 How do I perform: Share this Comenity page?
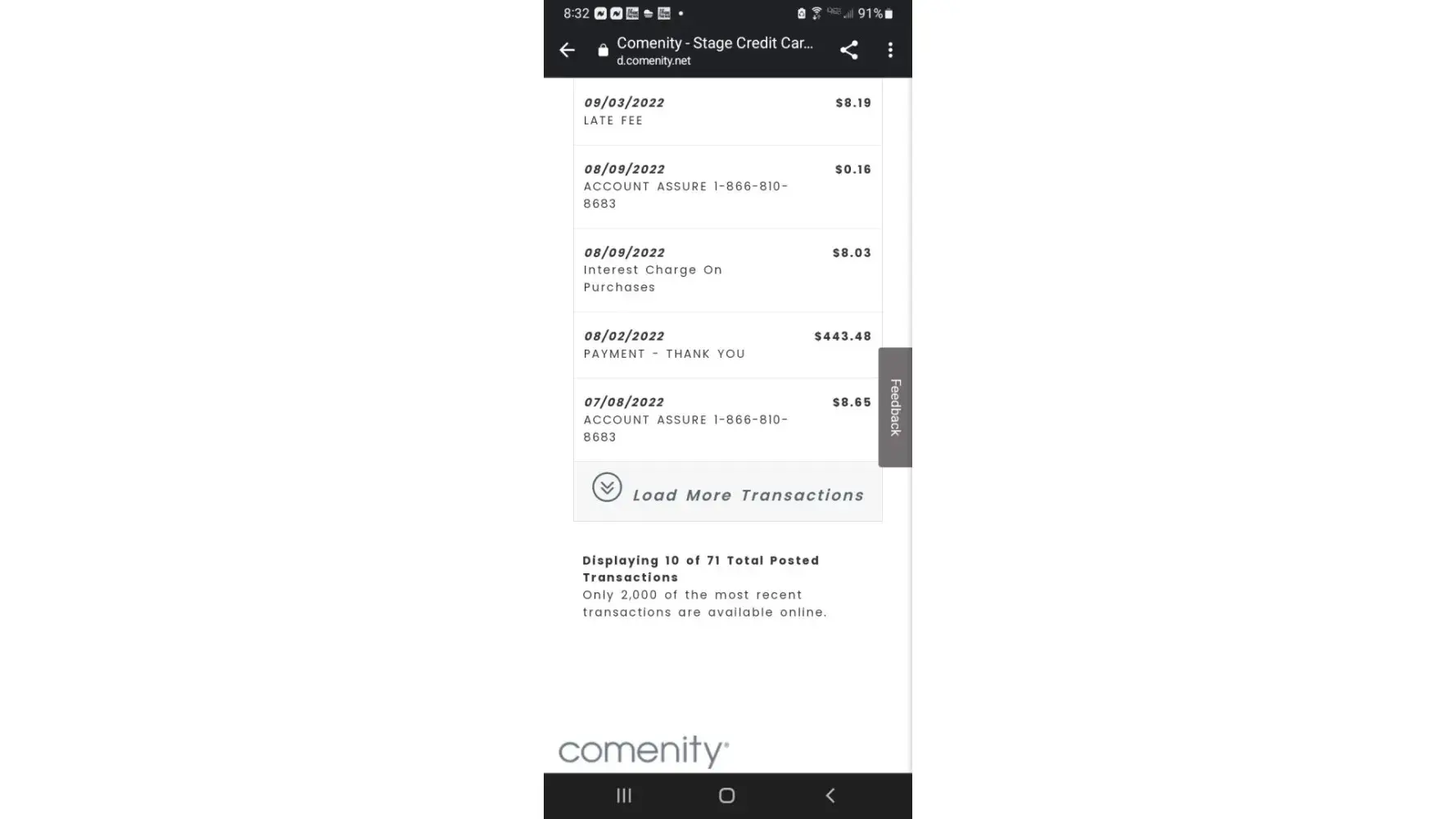pyautogui.click(x=849, y=50)
